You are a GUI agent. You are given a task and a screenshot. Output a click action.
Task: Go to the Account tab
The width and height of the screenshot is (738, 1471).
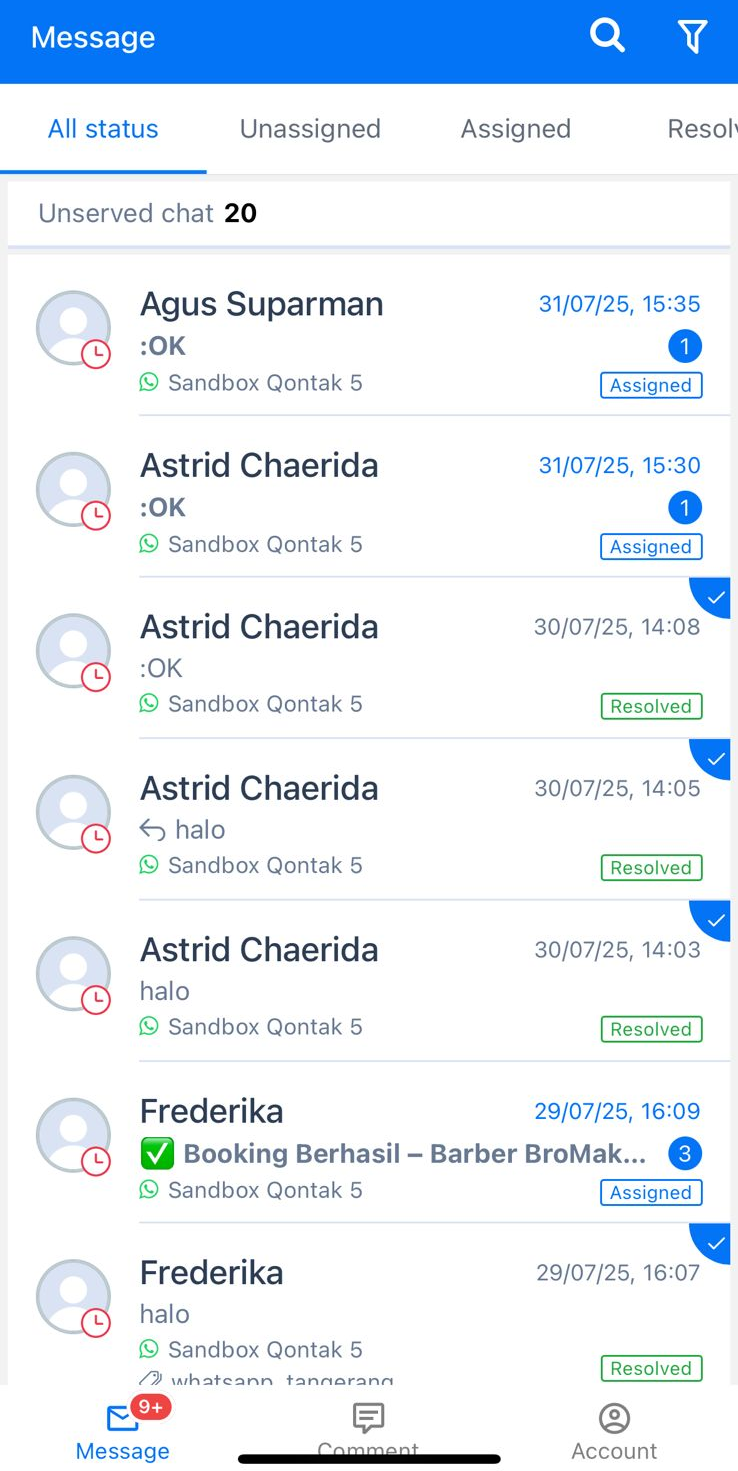pyautogui.click(x=614, y=1430)
